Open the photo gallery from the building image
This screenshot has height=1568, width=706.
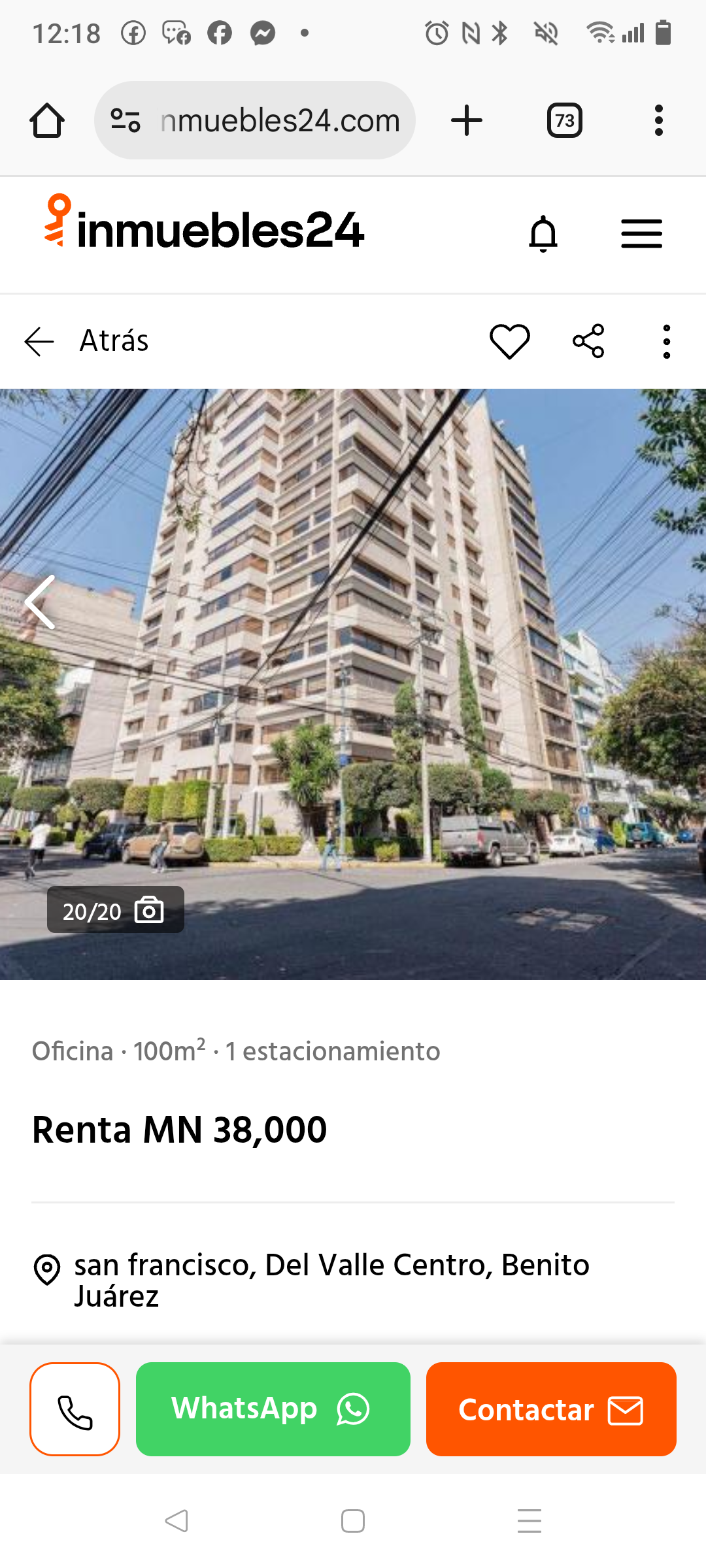tap(353, 683)
